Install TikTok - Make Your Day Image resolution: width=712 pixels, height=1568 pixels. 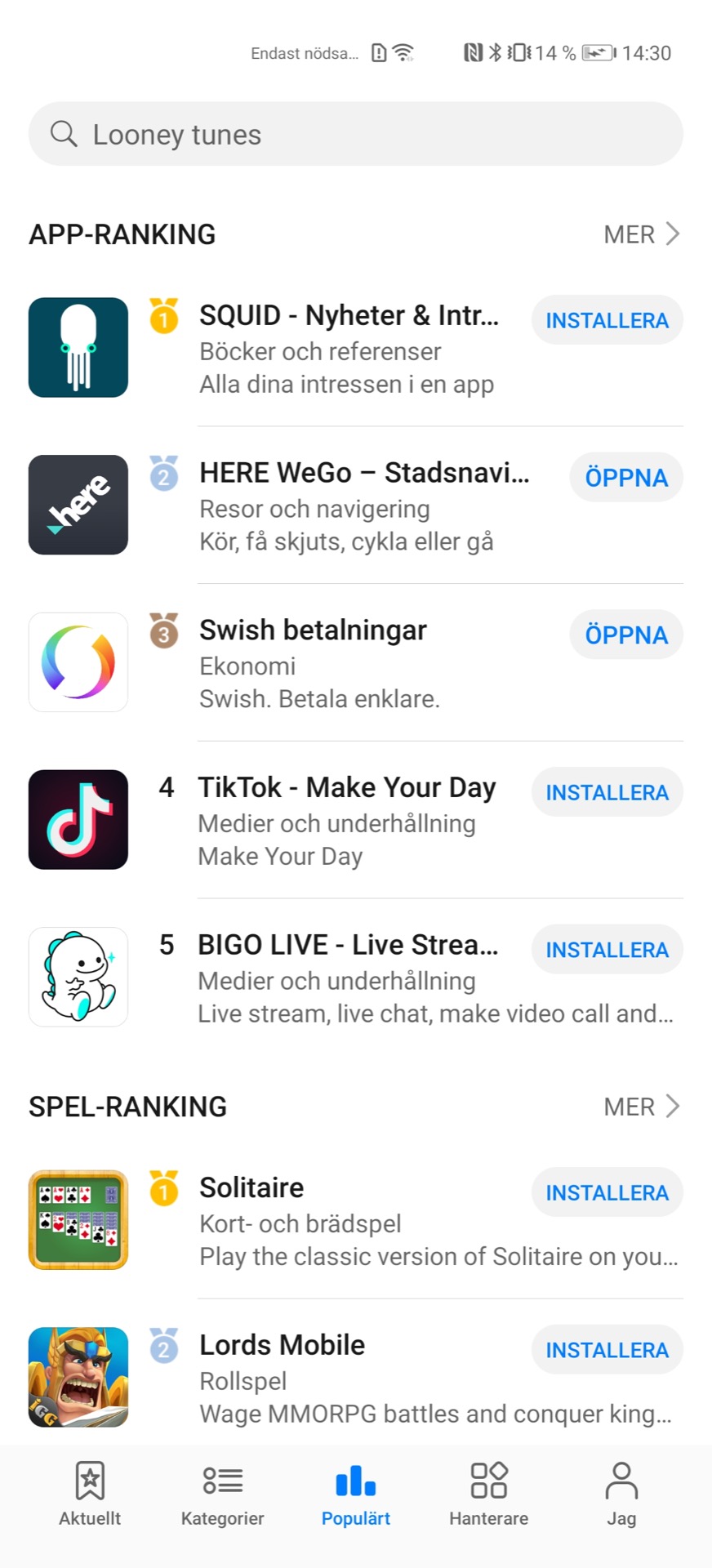coord(607,792)
